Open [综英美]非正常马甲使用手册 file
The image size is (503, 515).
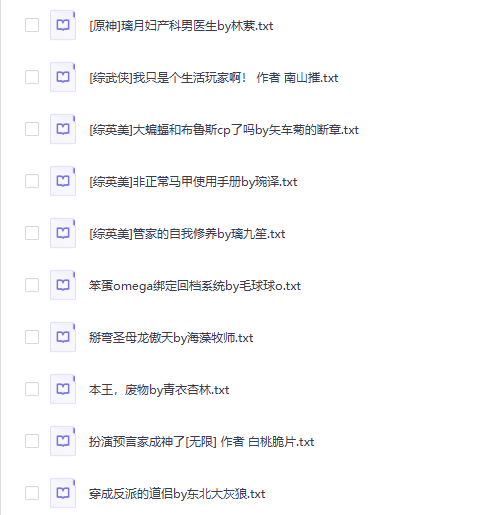coord(193,182)
